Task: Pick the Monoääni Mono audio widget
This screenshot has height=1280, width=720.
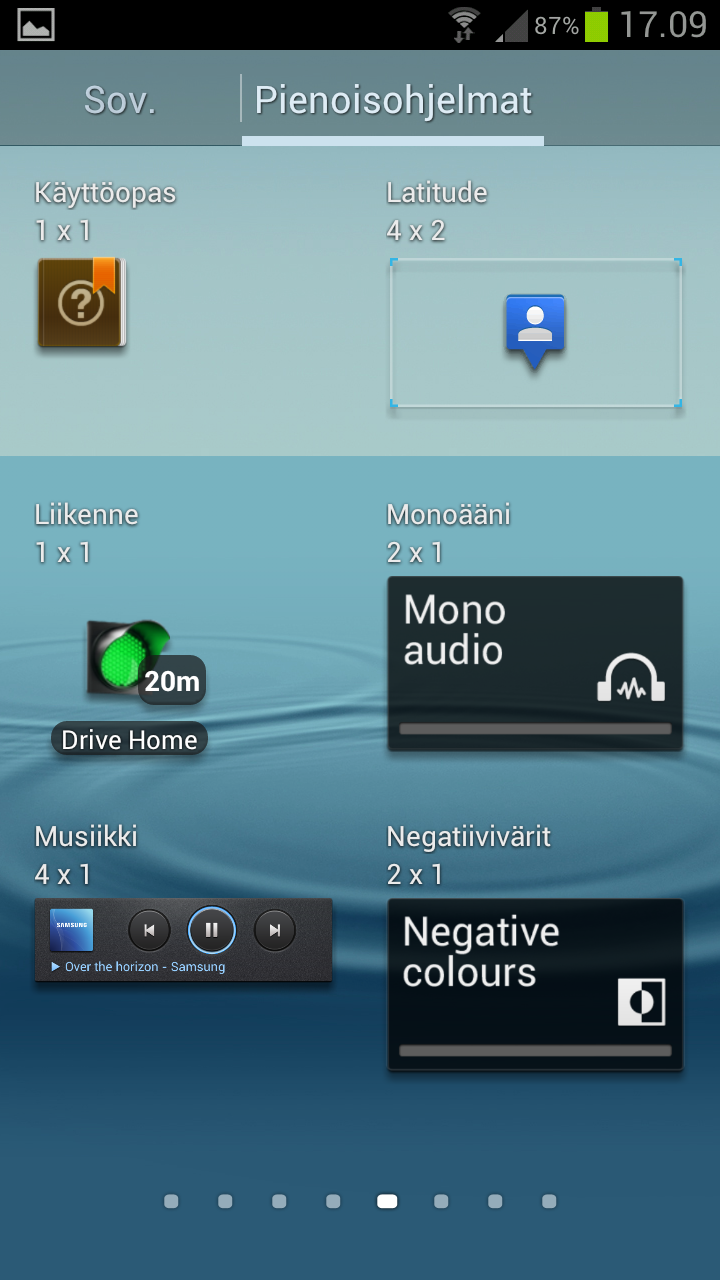Action: pyautogui.click(x=535, y=663)
